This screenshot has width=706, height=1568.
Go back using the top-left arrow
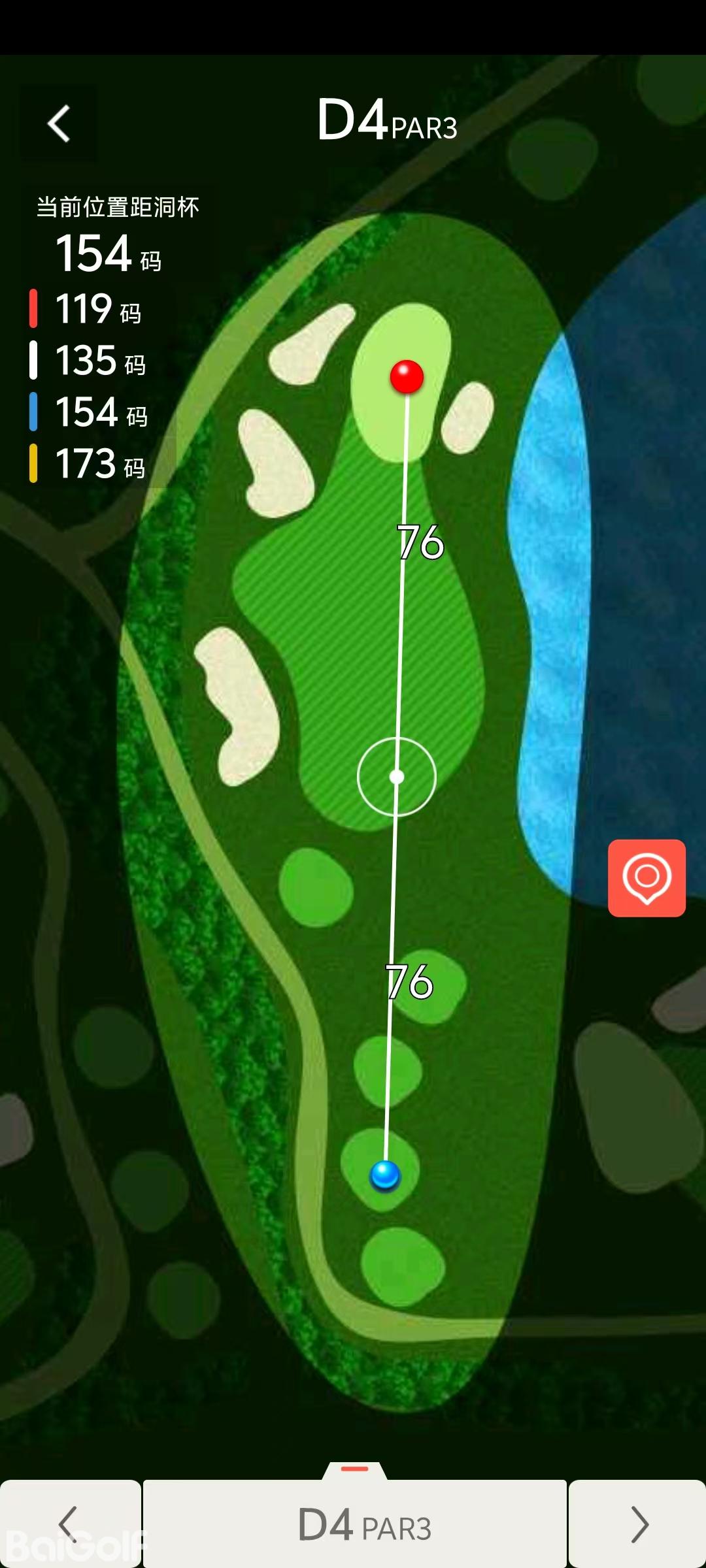tap(59, 123)
